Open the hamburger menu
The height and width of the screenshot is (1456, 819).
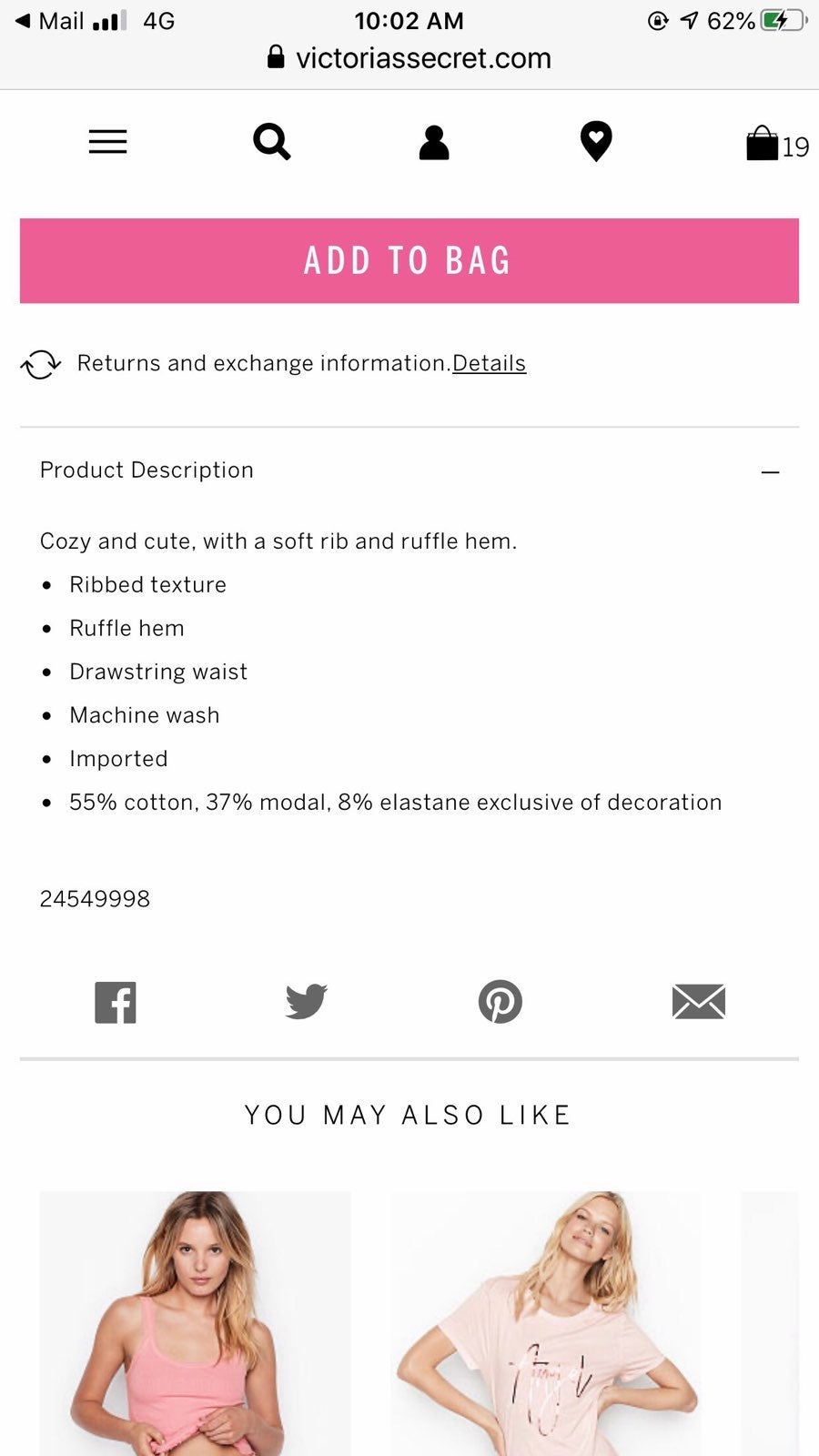(107, 142)
